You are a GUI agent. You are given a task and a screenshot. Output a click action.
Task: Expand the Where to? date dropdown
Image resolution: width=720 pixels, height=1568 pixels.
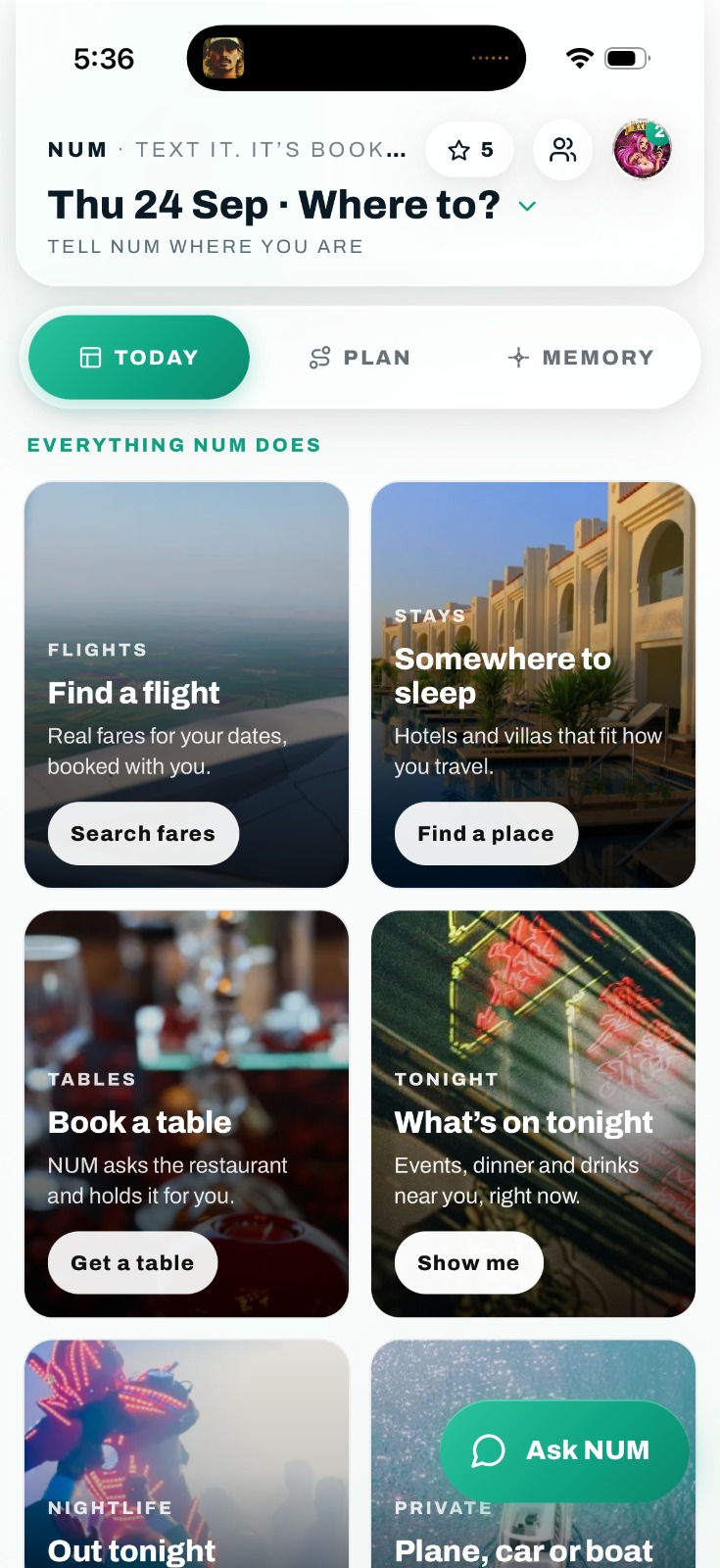527,206
